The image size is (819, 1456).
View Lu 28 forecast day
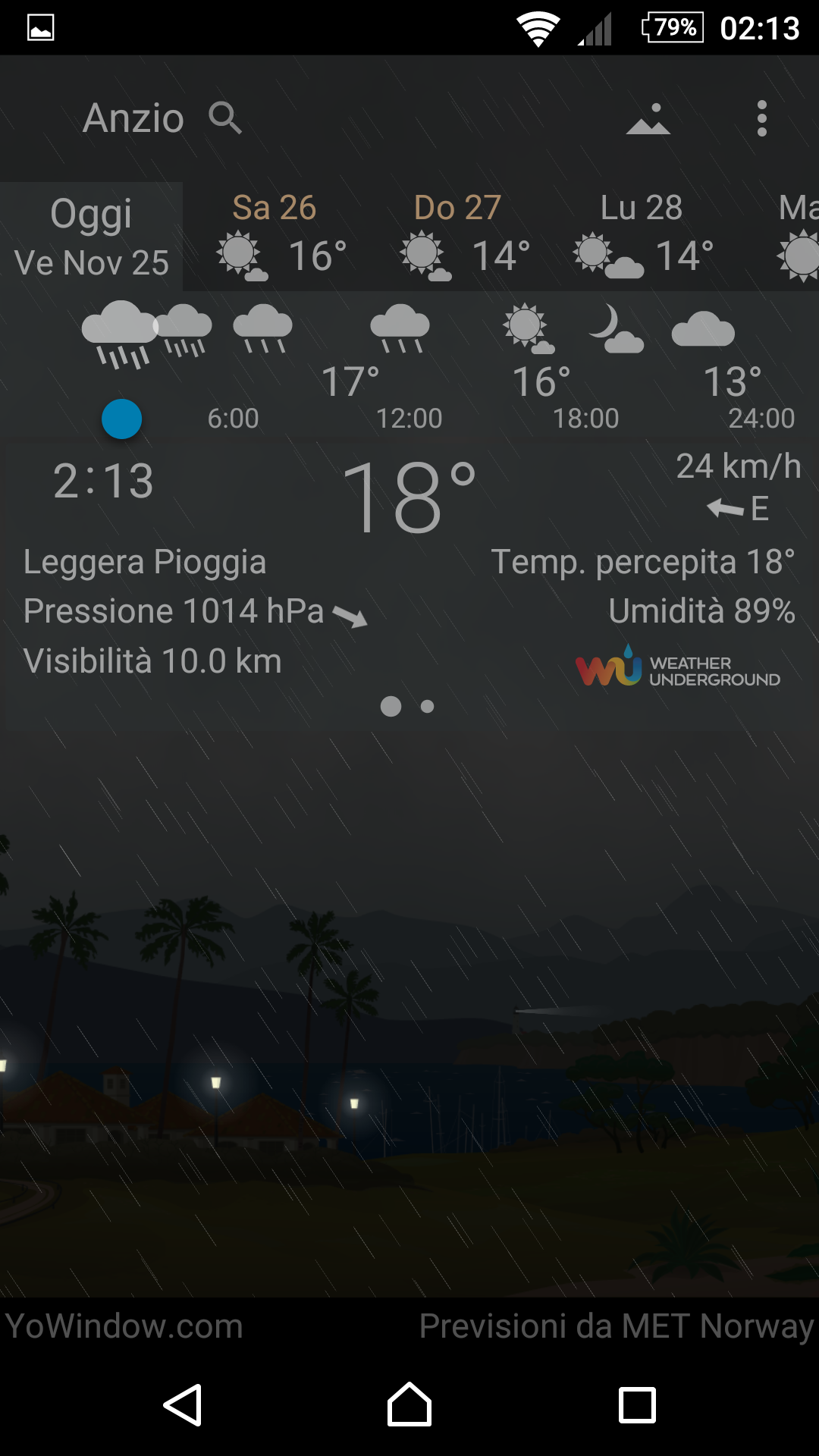click(642, 237)
